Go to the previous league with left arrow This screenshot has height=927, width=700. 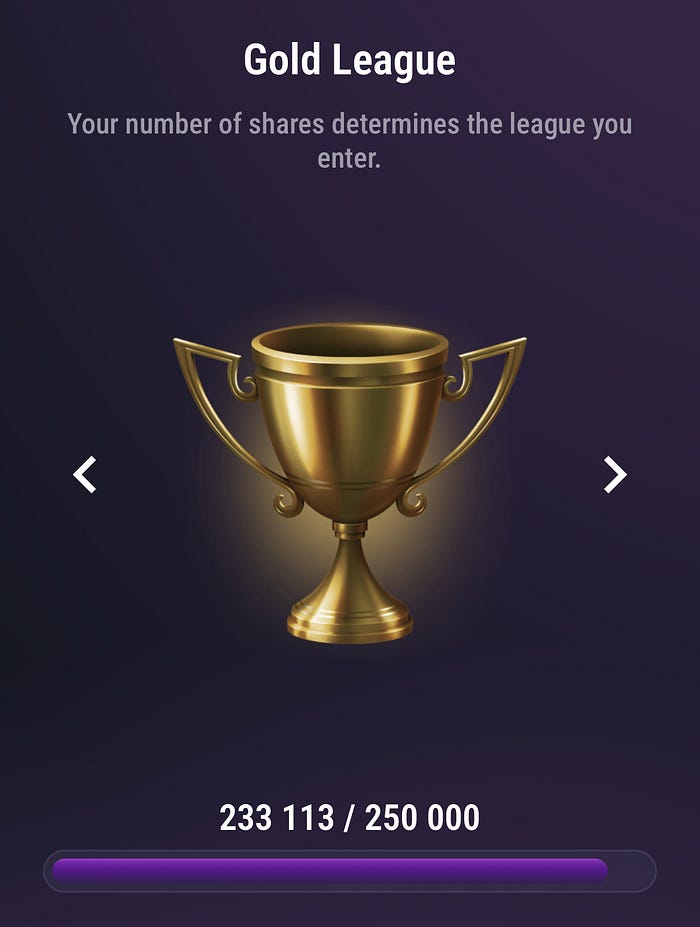click(x=85, y=474)
